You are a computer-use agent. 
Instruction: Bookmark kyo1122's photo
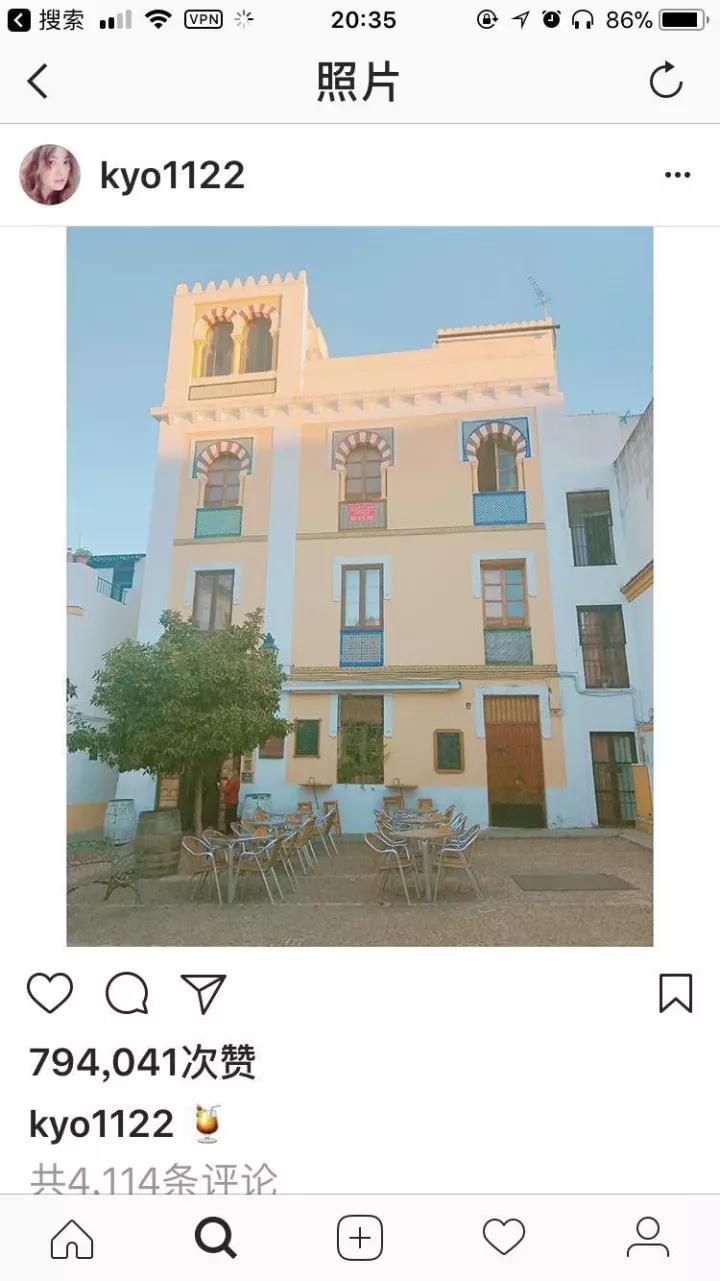[x=676, y=993]
